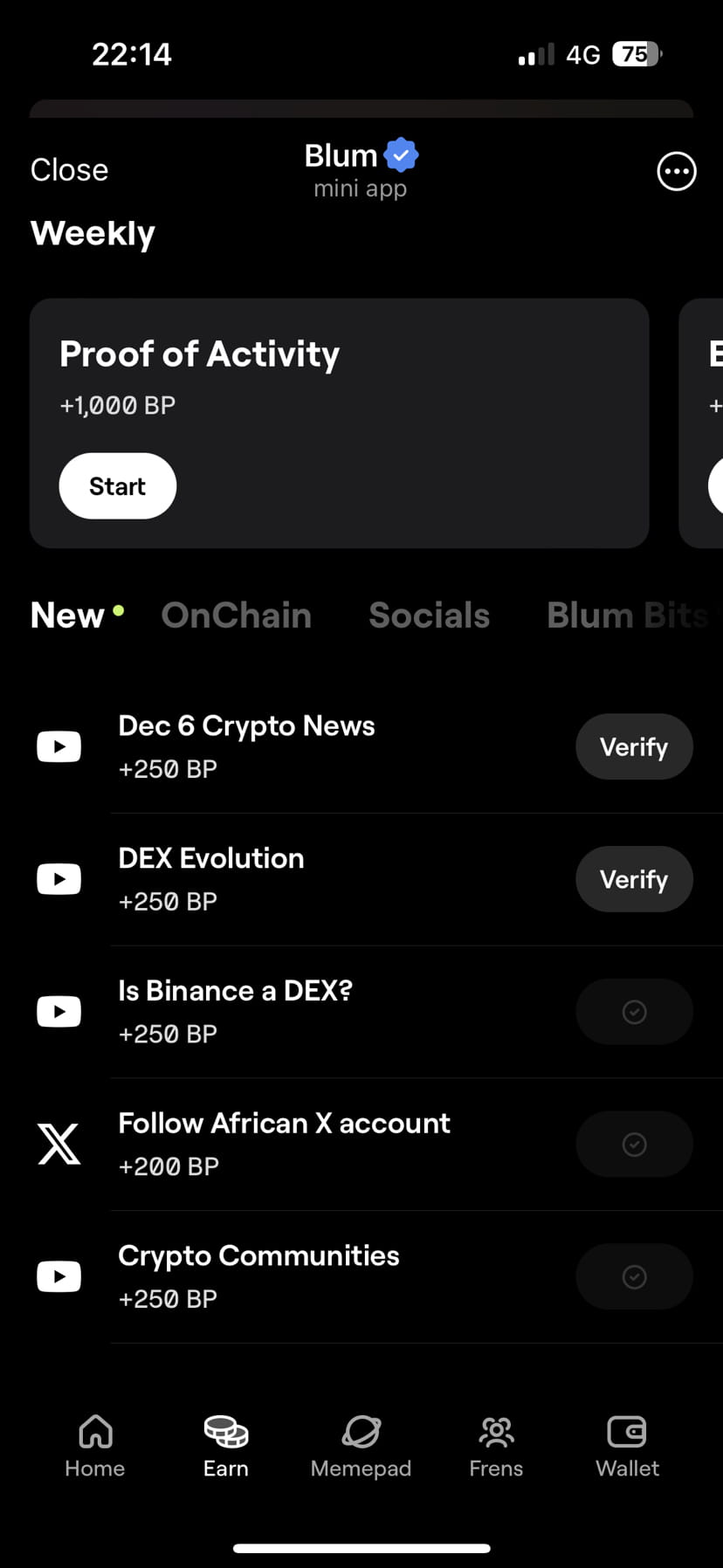Image resolution: width=723 pixels, height=1568 pixels.
Task: Verify the Dec 6 Crypto News task
Action: click(634, 746)
